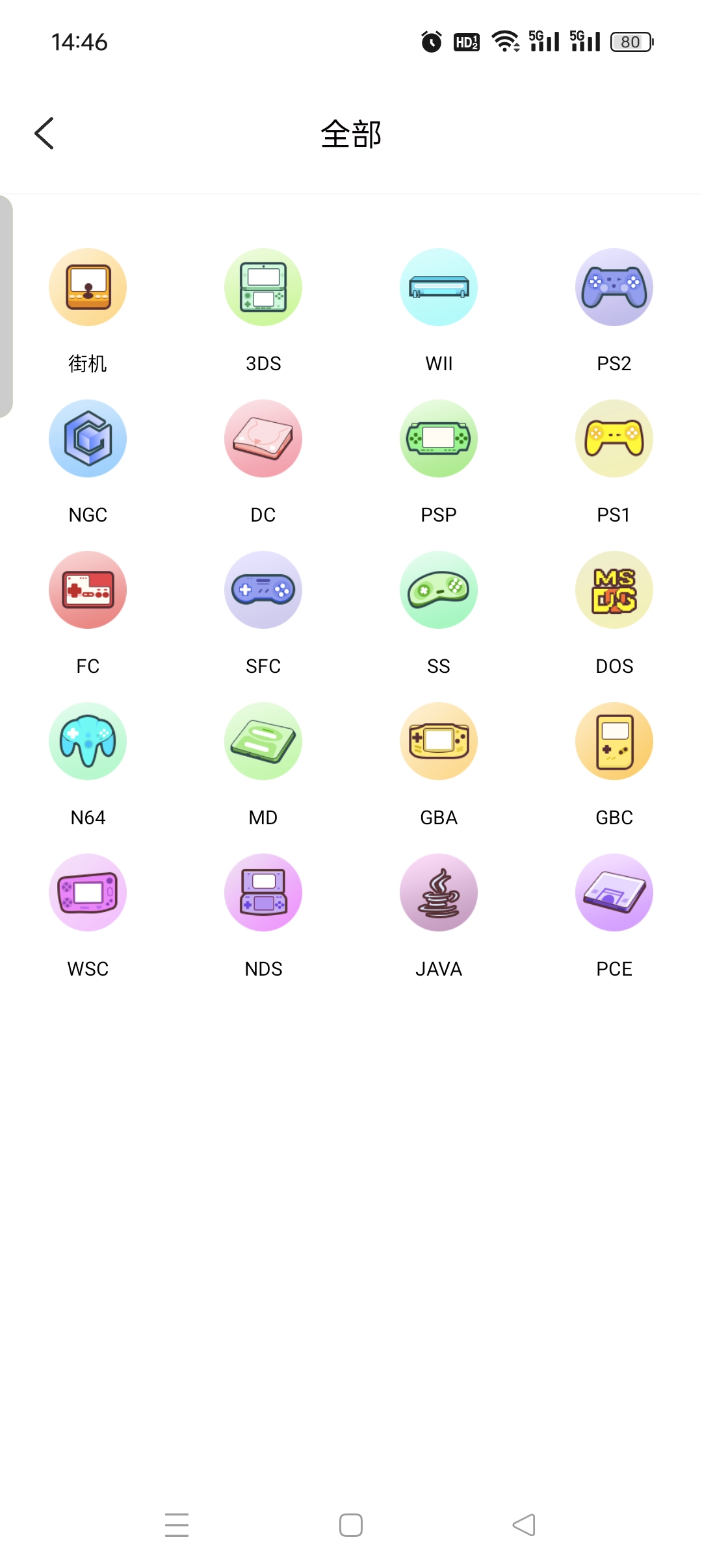Choose the SS console
This screenshot has width=702, height=1568.
[439, 590]
